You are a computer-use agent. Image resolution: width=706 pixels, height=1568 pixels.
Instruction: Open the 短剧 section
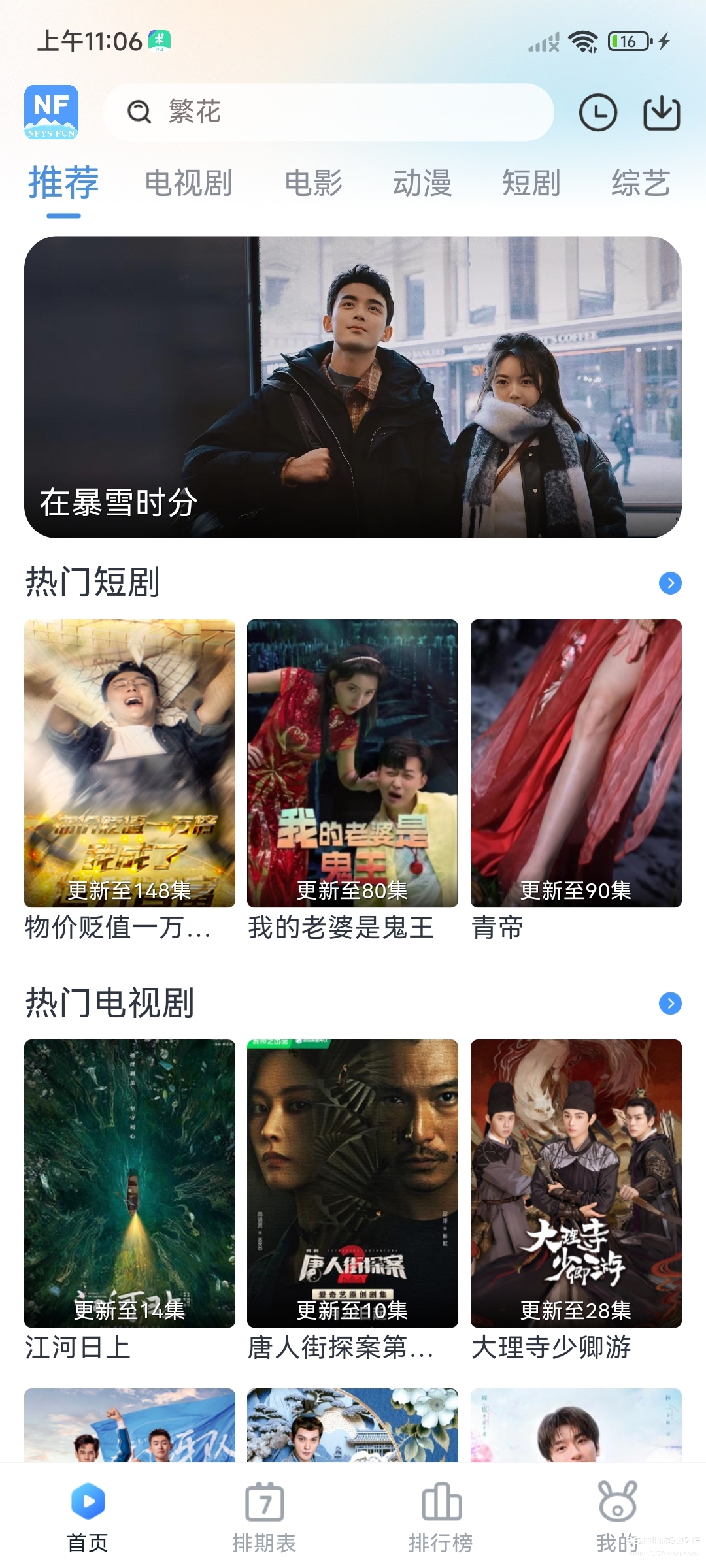tap(532, 183)
